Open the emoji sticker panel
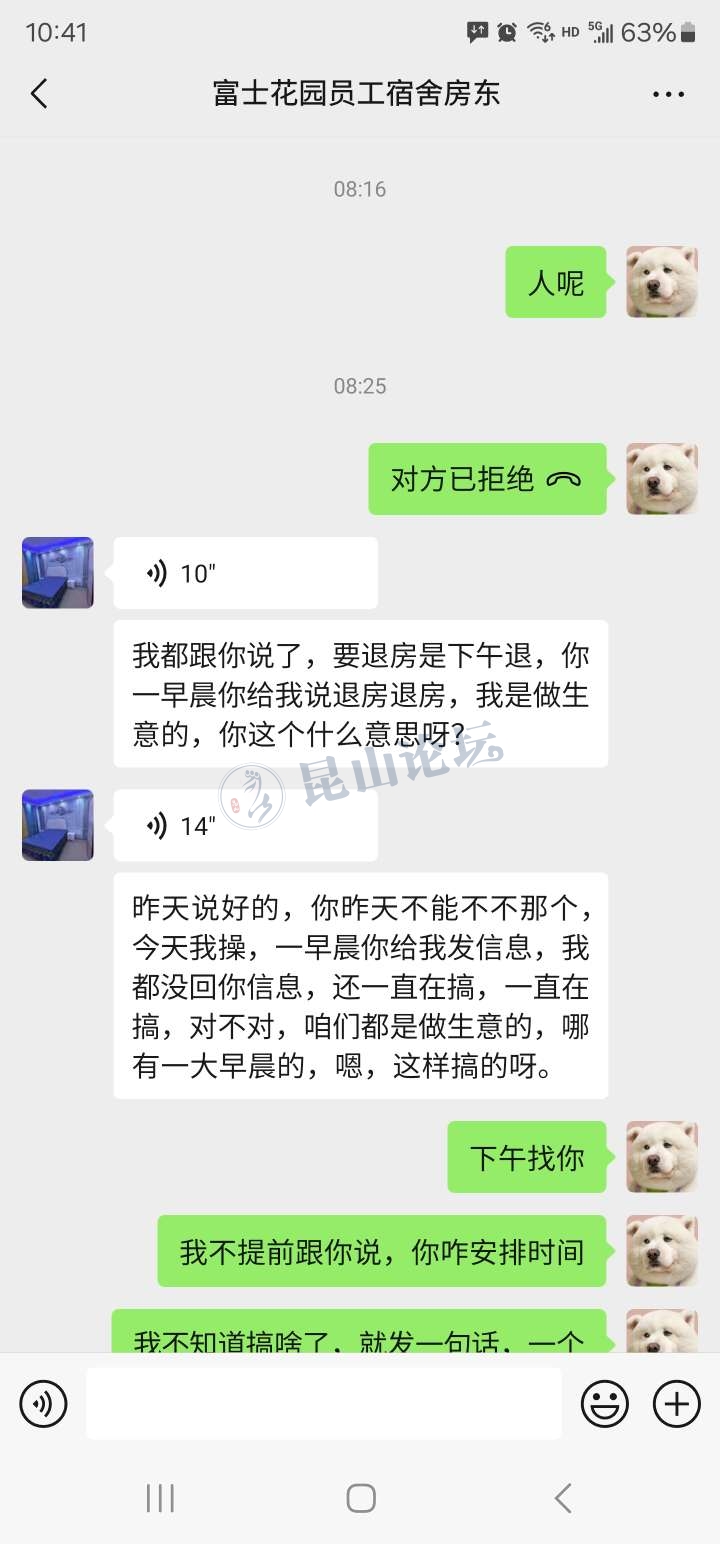This screenshot has height=1544, width=720. (605, 1403)
